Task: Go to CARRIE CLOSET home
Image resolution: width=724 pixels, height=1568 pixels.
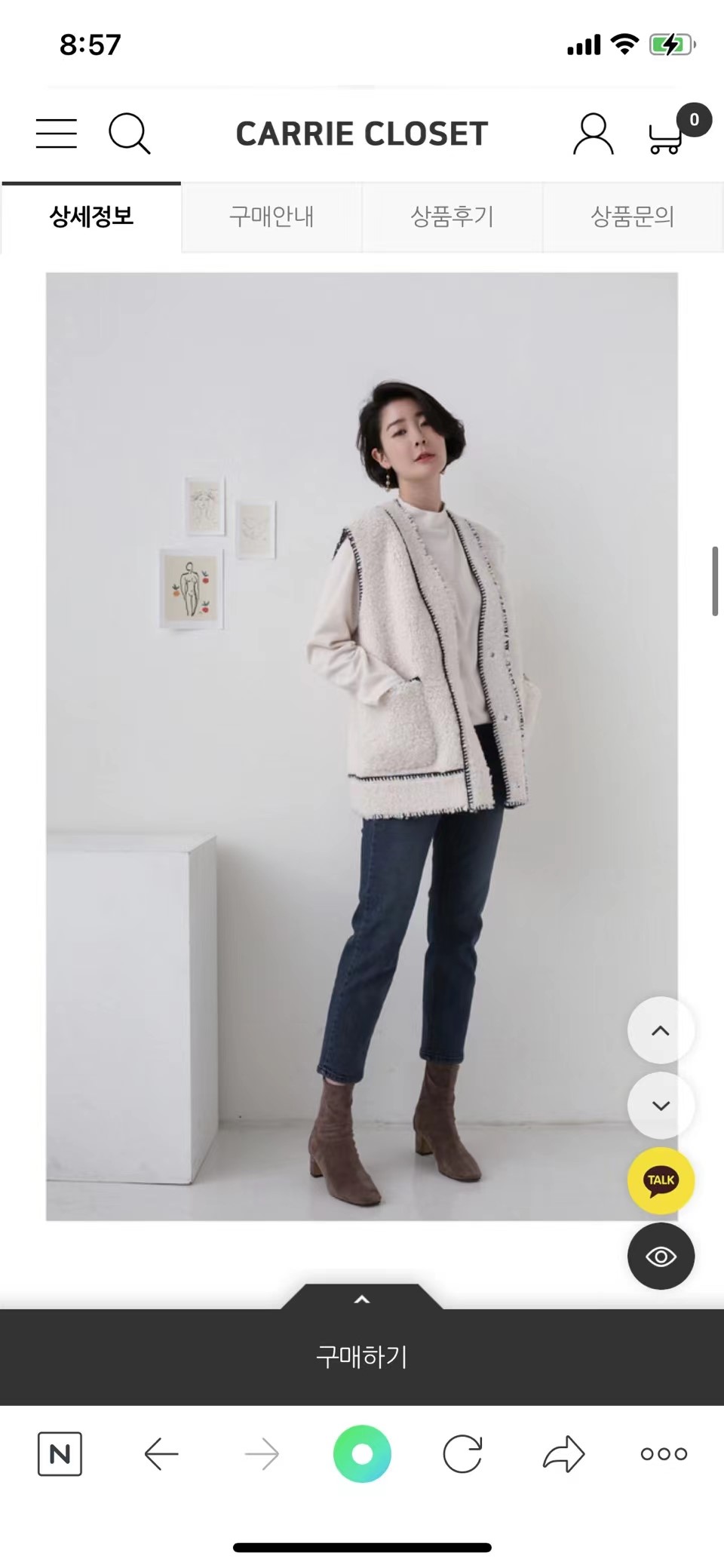Action: [x=362, y=134]
